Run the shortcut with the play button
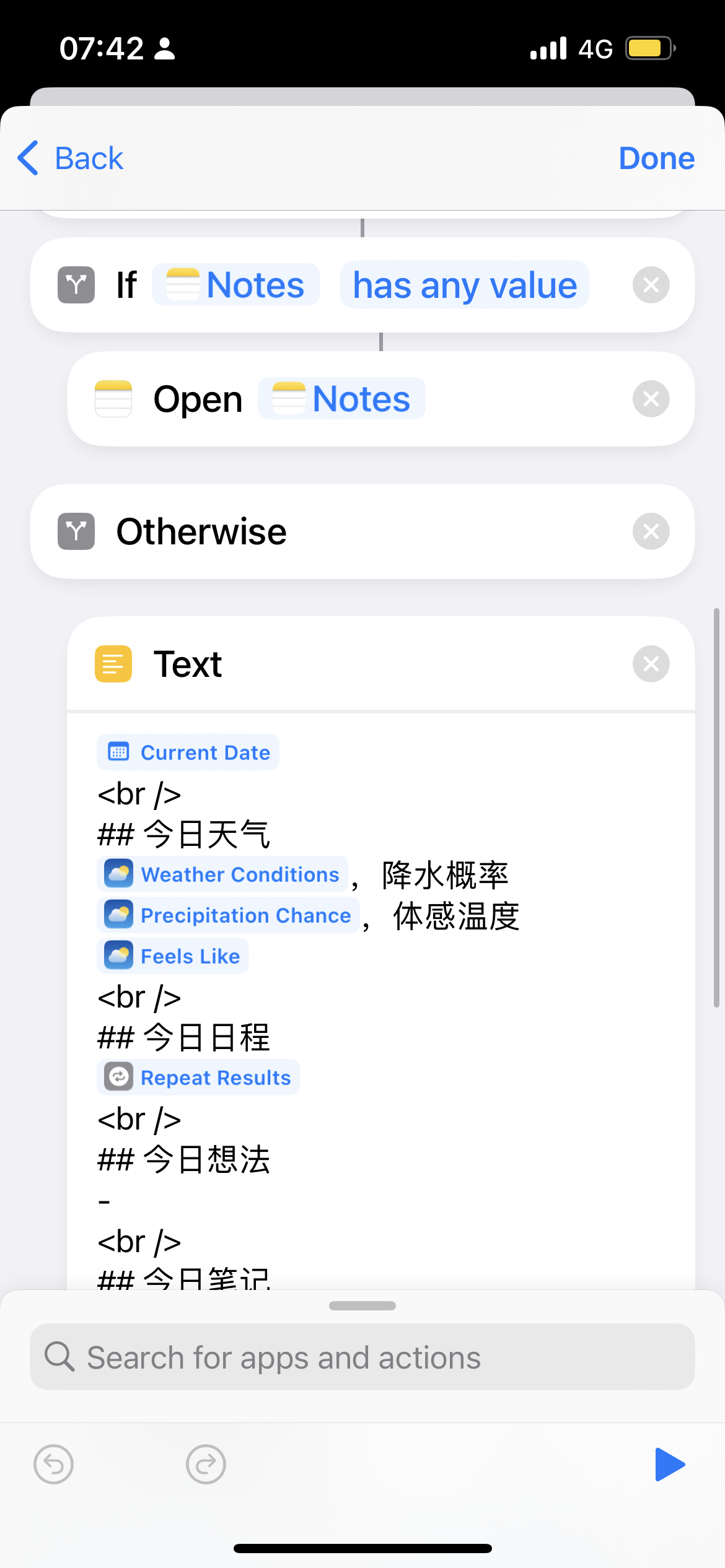Viewport: 725px width, 1568px height. (x=669, y=1465)
